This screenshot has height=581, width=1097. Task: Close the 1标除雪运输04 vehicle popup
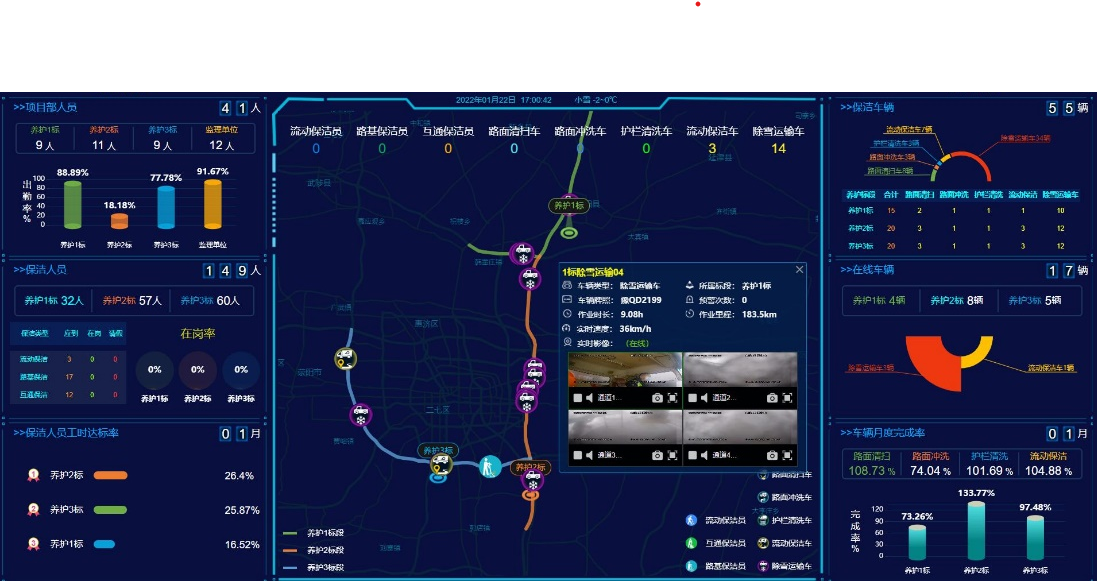[x=799, y=270]
